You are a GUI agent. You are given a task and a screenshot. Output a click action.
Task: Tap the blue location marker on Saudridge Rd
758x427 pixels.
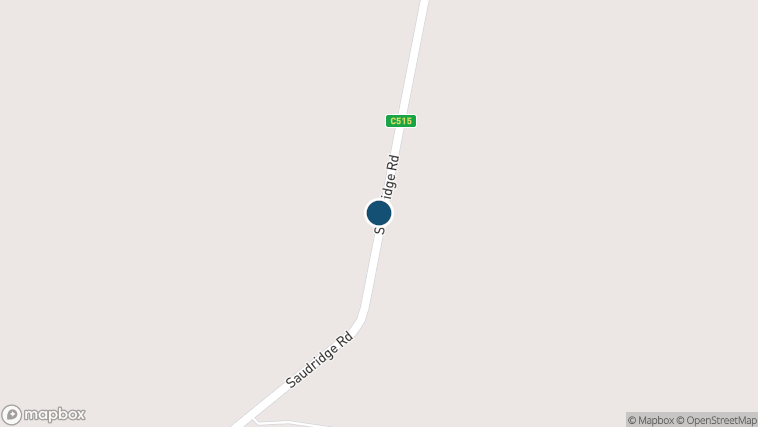[379, 213]
